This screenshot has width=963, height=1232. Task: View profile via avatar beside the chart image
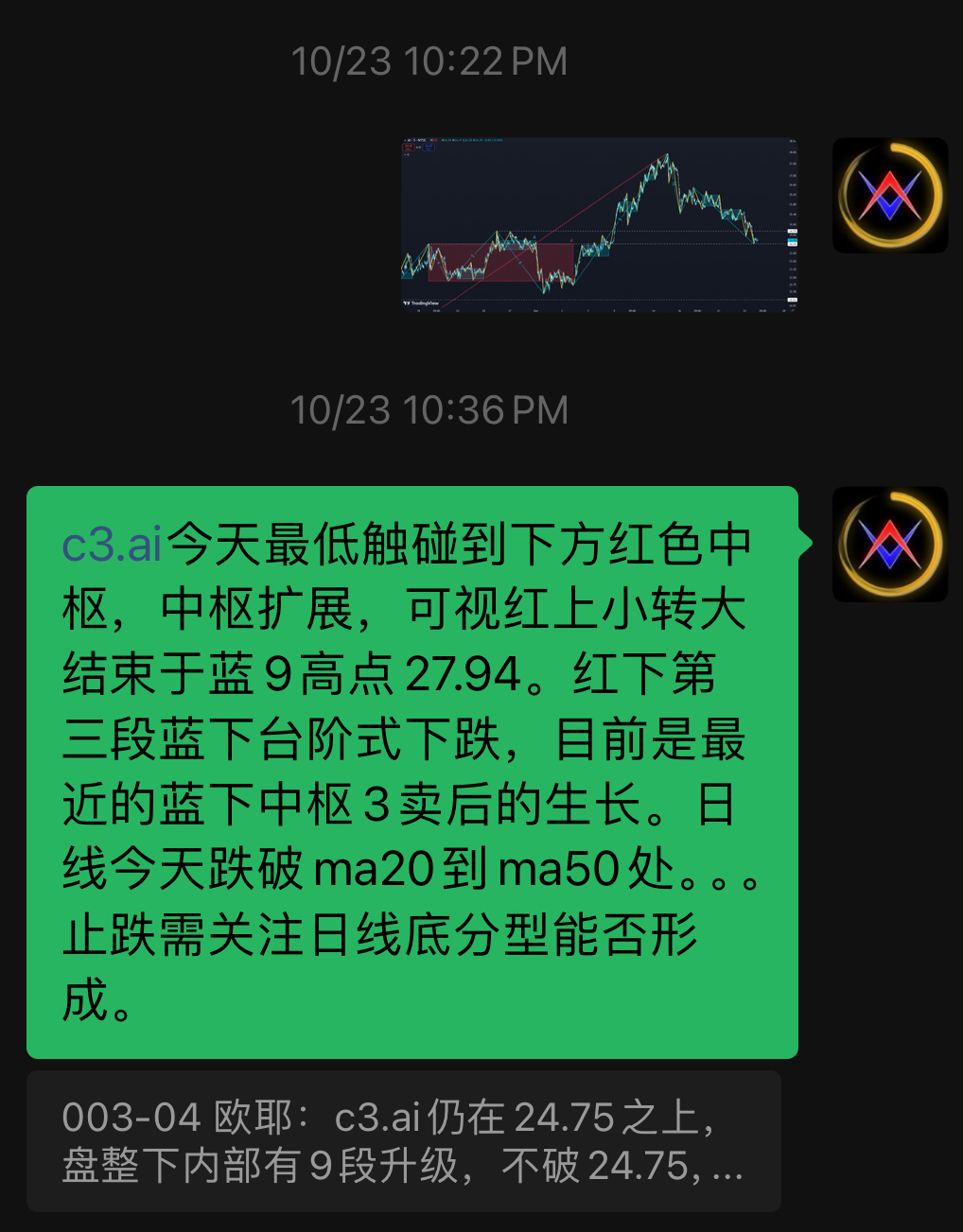(x=889, y=196)
